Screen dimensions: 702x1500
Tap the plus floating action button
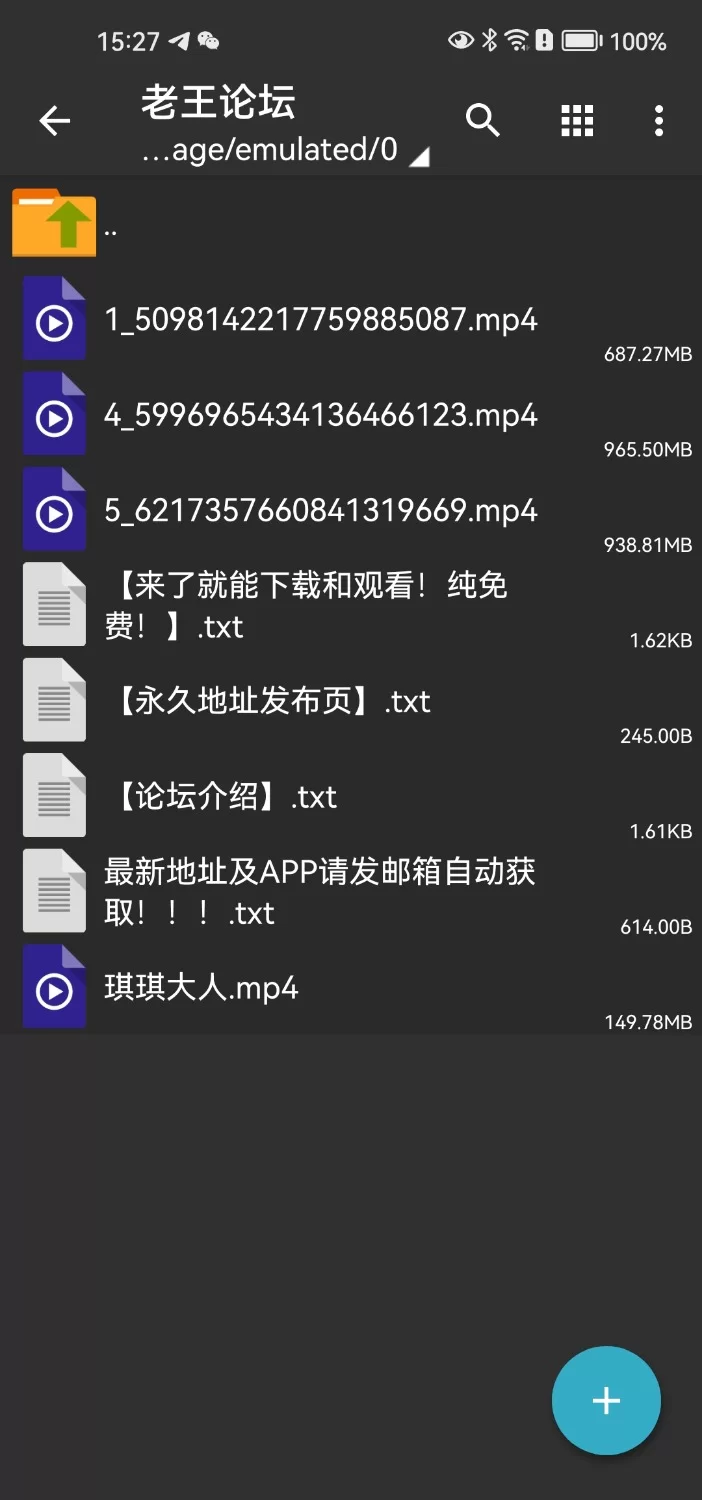(x=606, y=1400)
